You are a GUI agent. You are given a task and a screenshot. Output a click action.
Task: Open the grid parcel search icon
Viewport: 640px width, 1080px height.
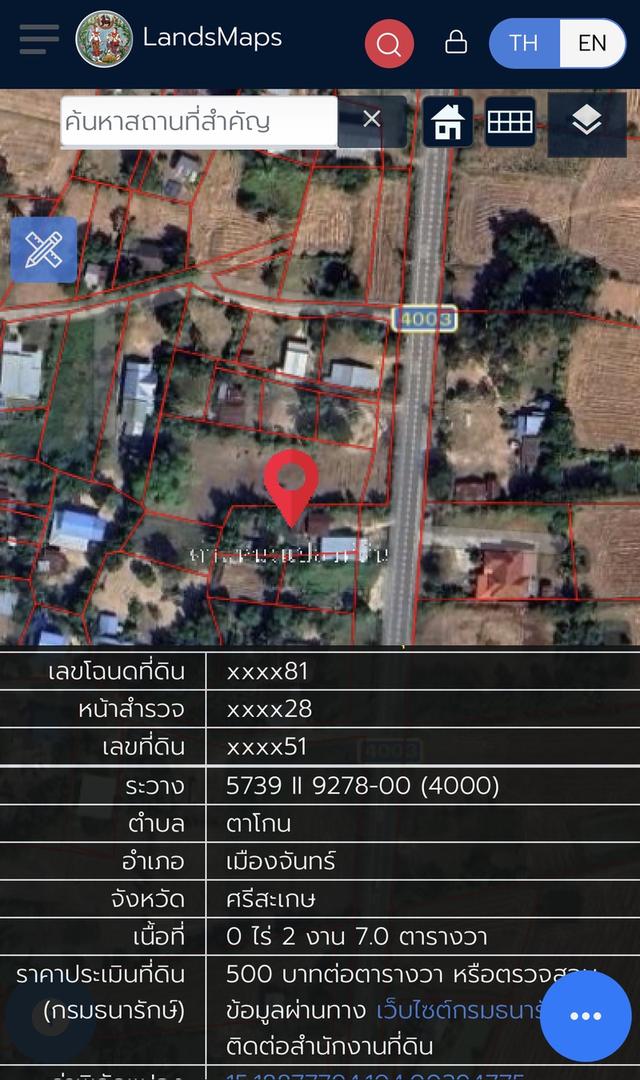pyautogui.click(x=510, y=122)
